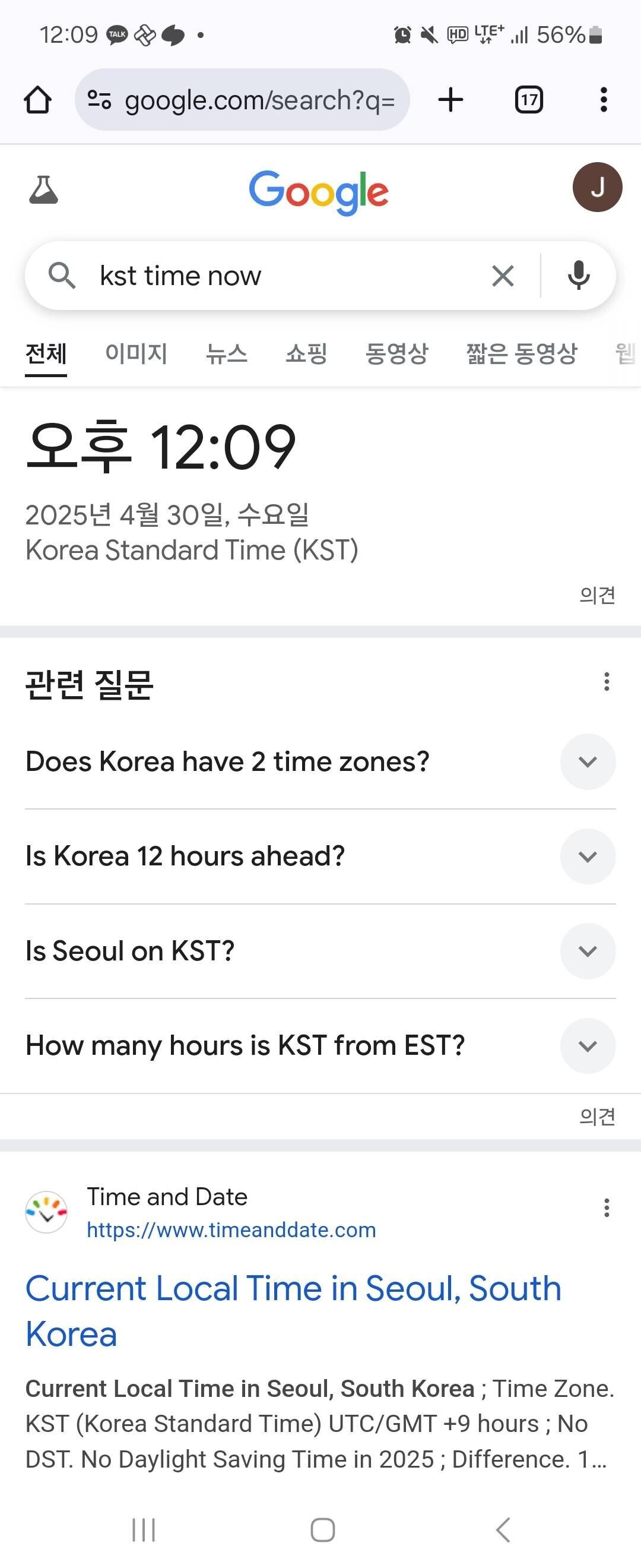Screen dimensions: 641x1568
Task: Open browser home icon
Action: coord(38,99)
